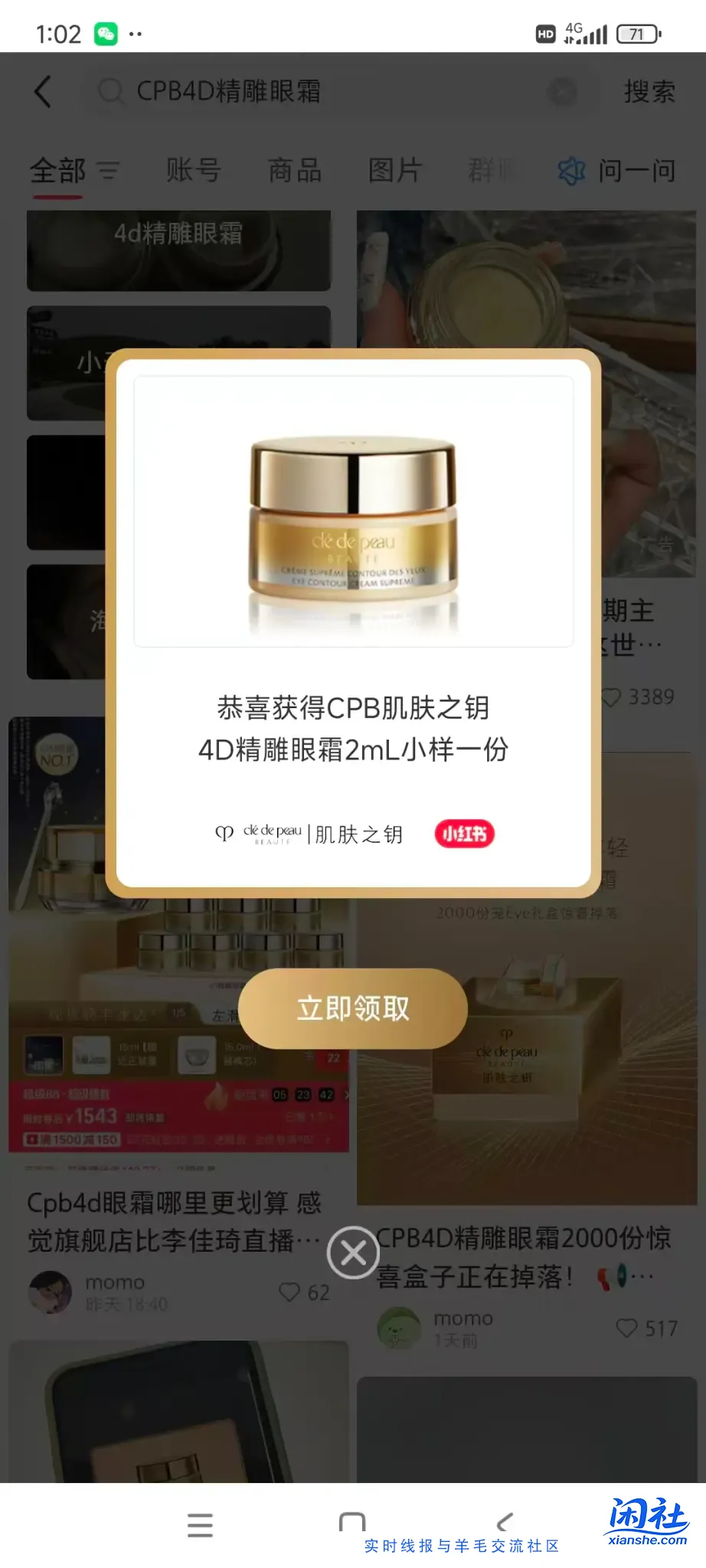
Task: Open the Cpb4d眼霜哪里更划算 post
Action: click(x=175, y=1221)
